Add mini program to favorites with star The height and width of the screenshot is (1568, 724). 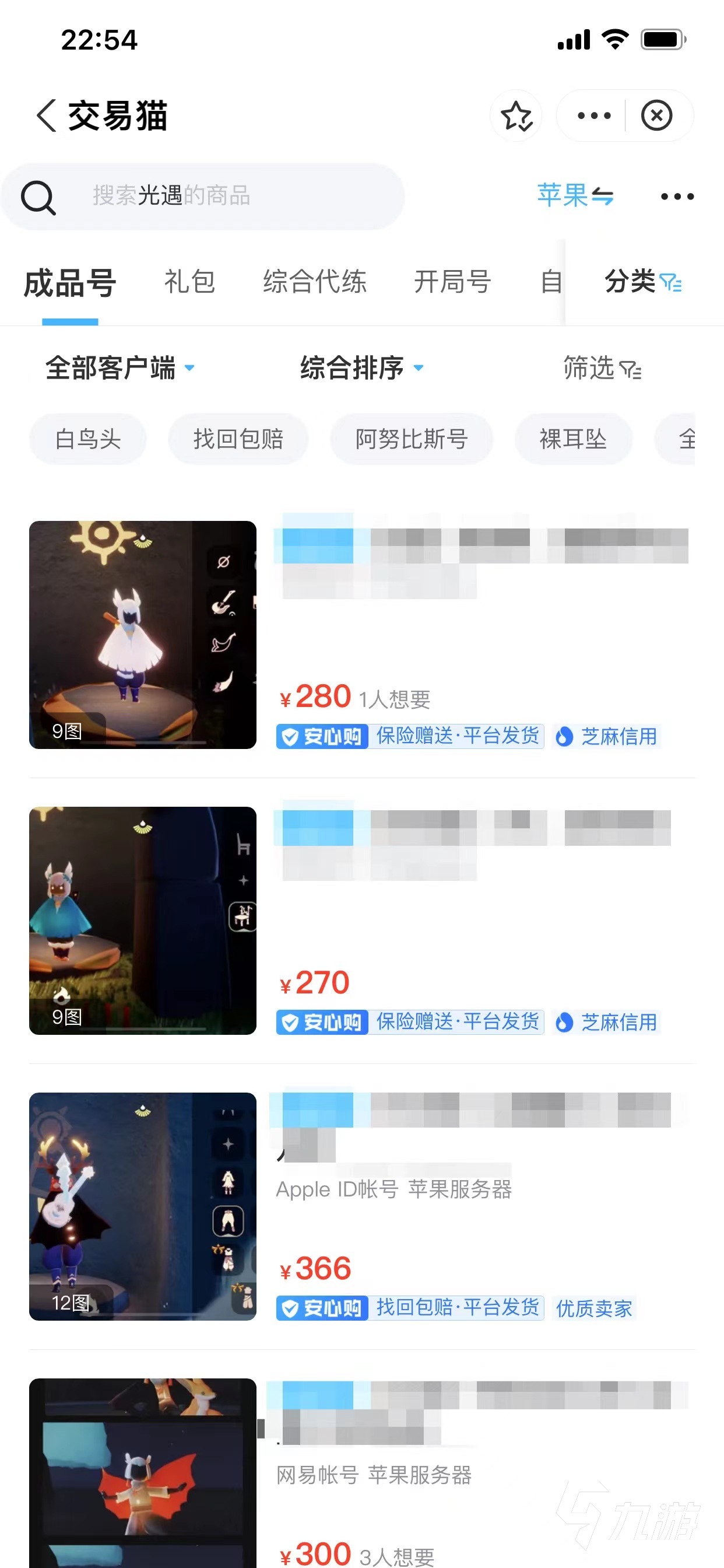pos(516,116)
